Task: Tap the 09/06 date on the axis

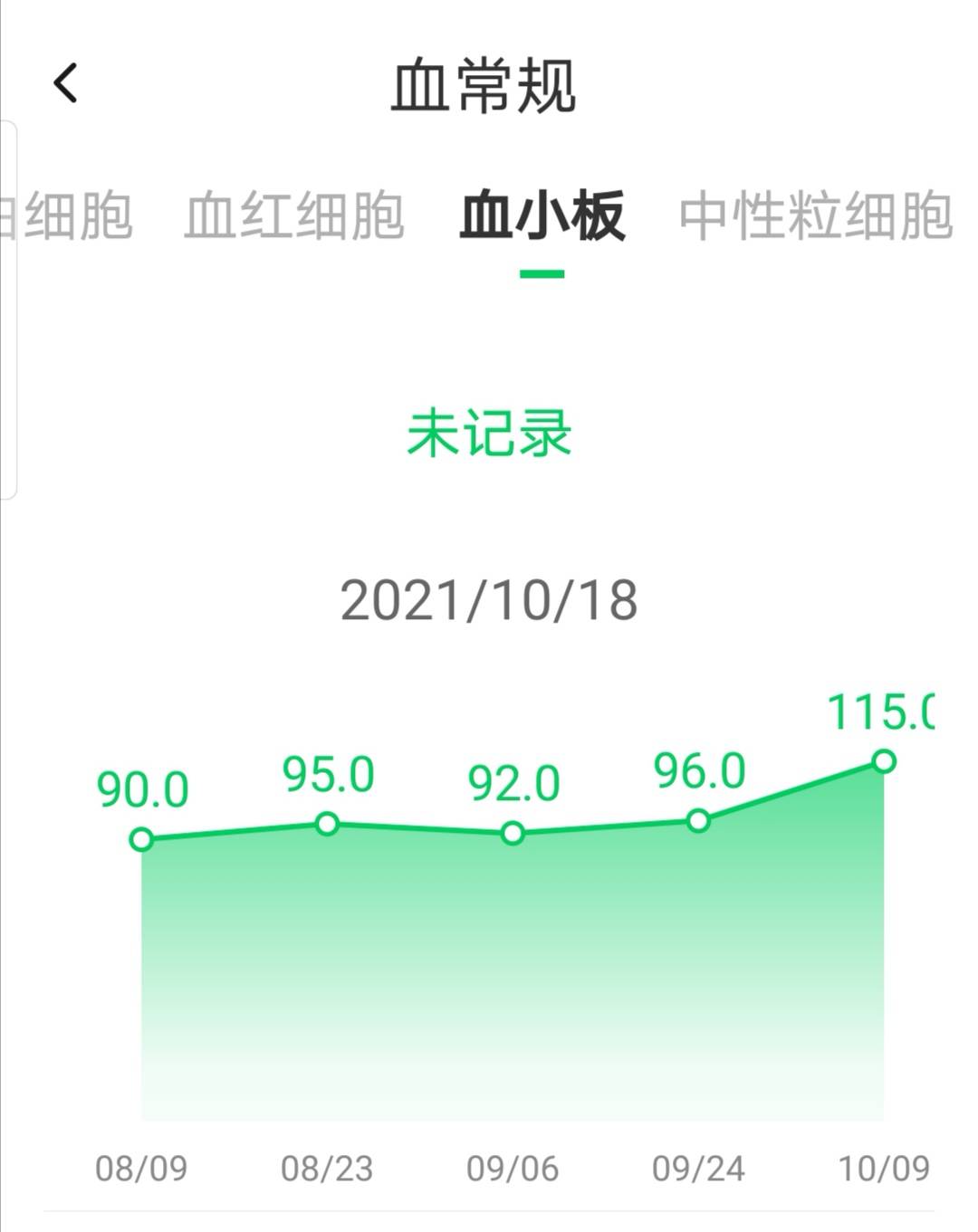Action: pyautogui.click(x=513, y=1167)
